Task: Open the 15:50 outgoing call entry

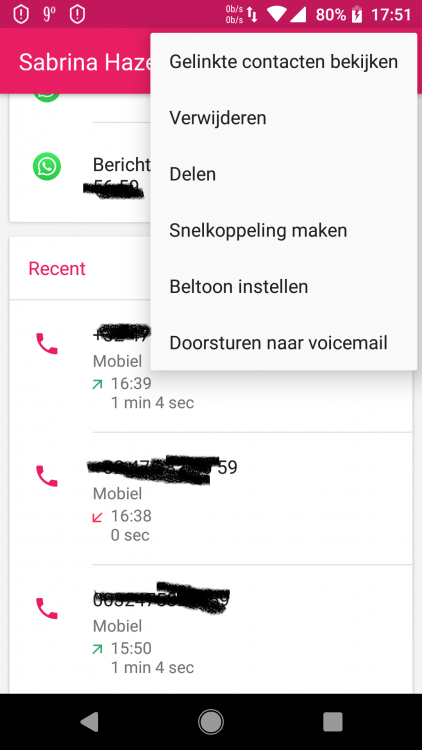Action: point(211,629)
